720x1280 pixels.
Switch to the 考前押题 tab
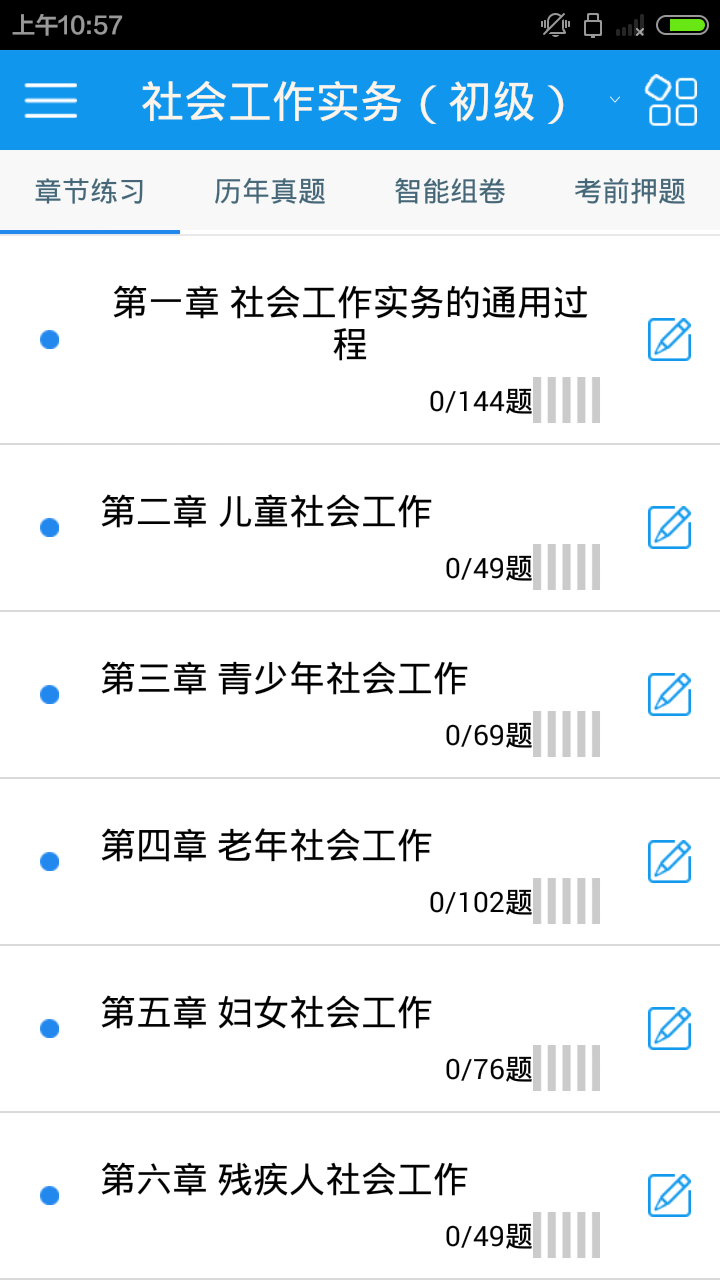click(x=630, y=191)
